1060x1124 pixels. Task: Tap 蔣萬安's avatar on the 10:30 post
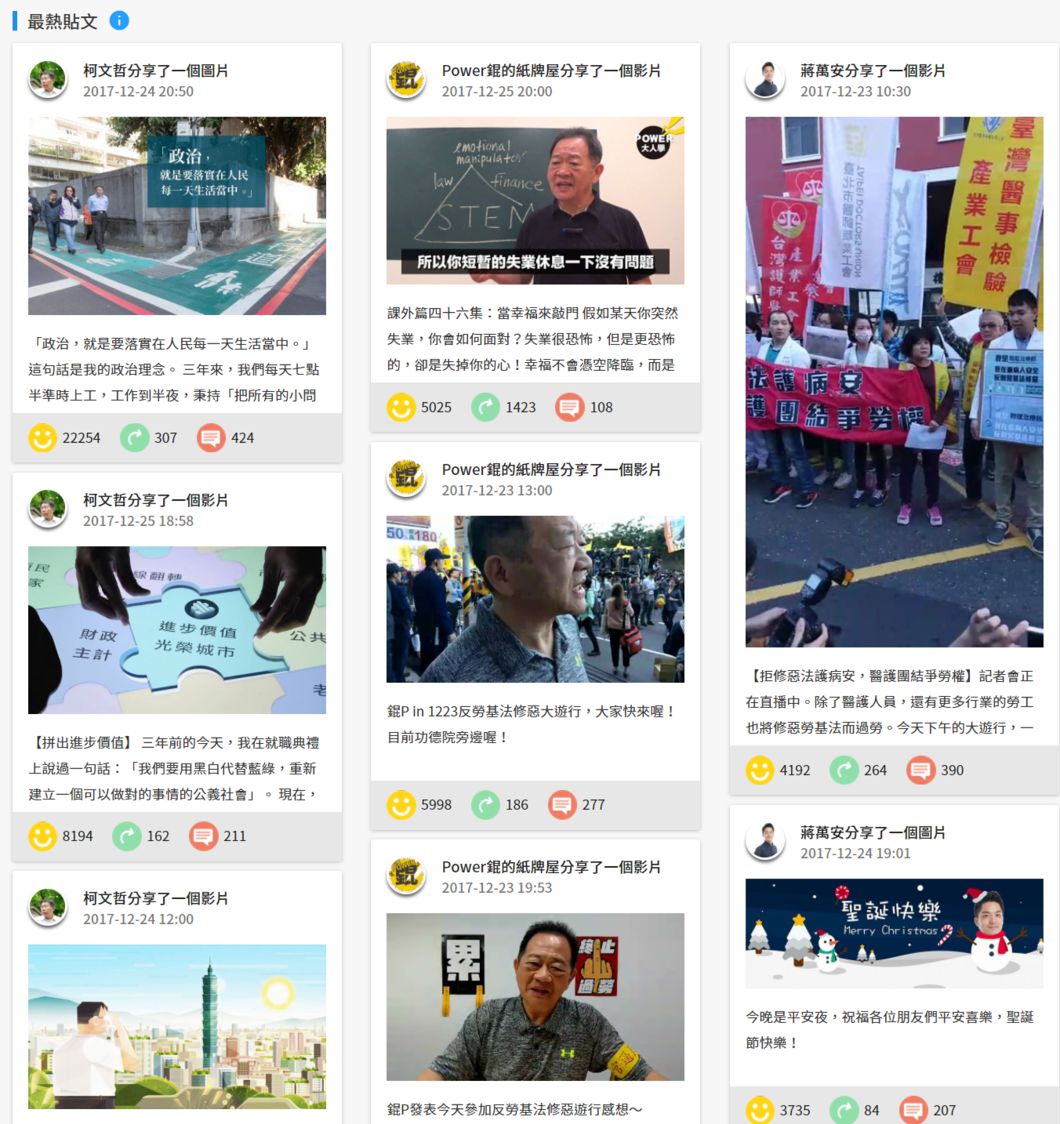[x=765, y=80]
